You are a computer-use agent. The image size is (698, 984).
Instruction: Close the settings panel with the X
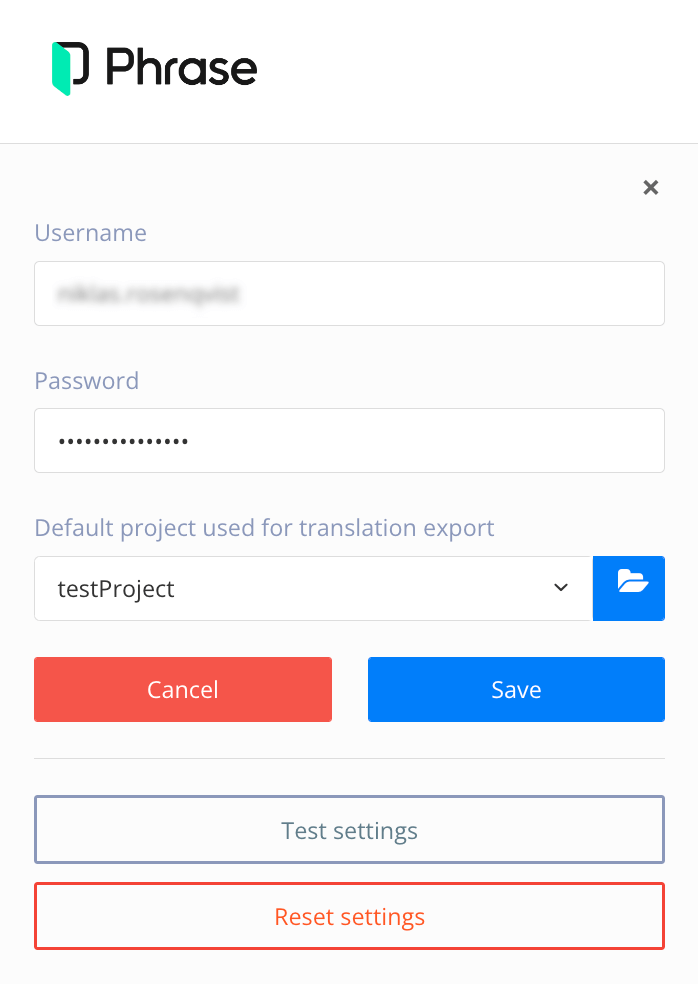pyautogui.click(x=651, y=187)
